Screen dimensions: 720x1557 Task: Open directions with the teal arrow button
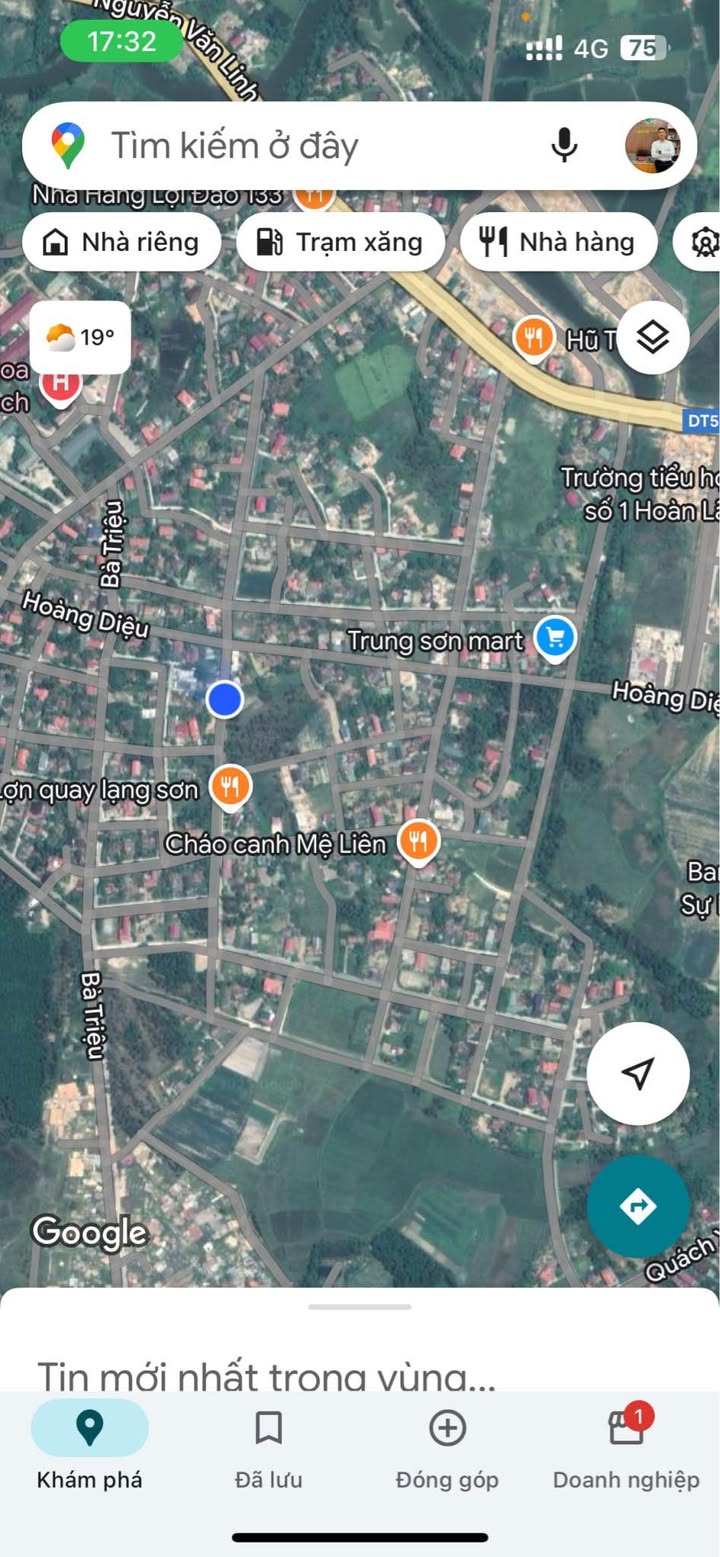click(x=637, y=1206)
